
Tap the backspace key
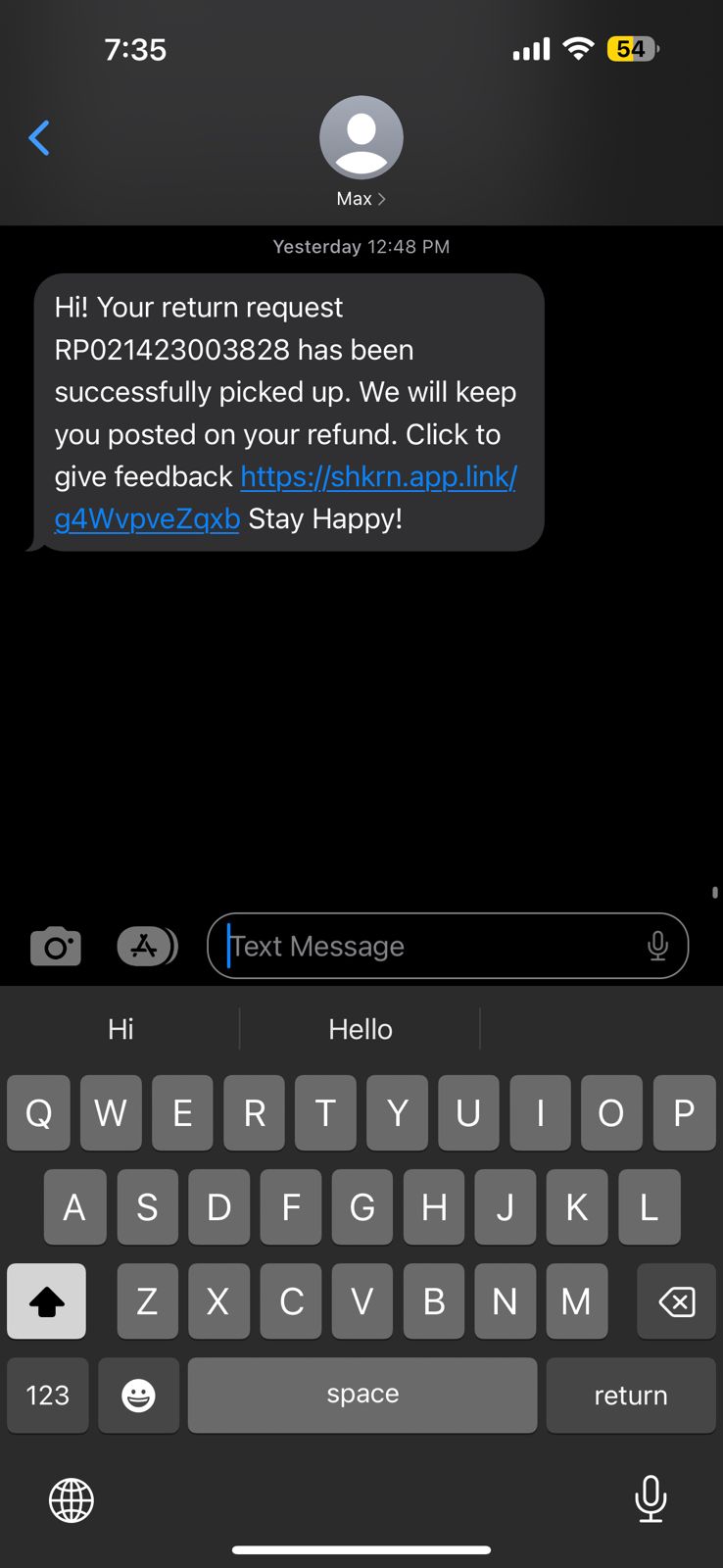pyautogui.click(x=676, y=1301)
